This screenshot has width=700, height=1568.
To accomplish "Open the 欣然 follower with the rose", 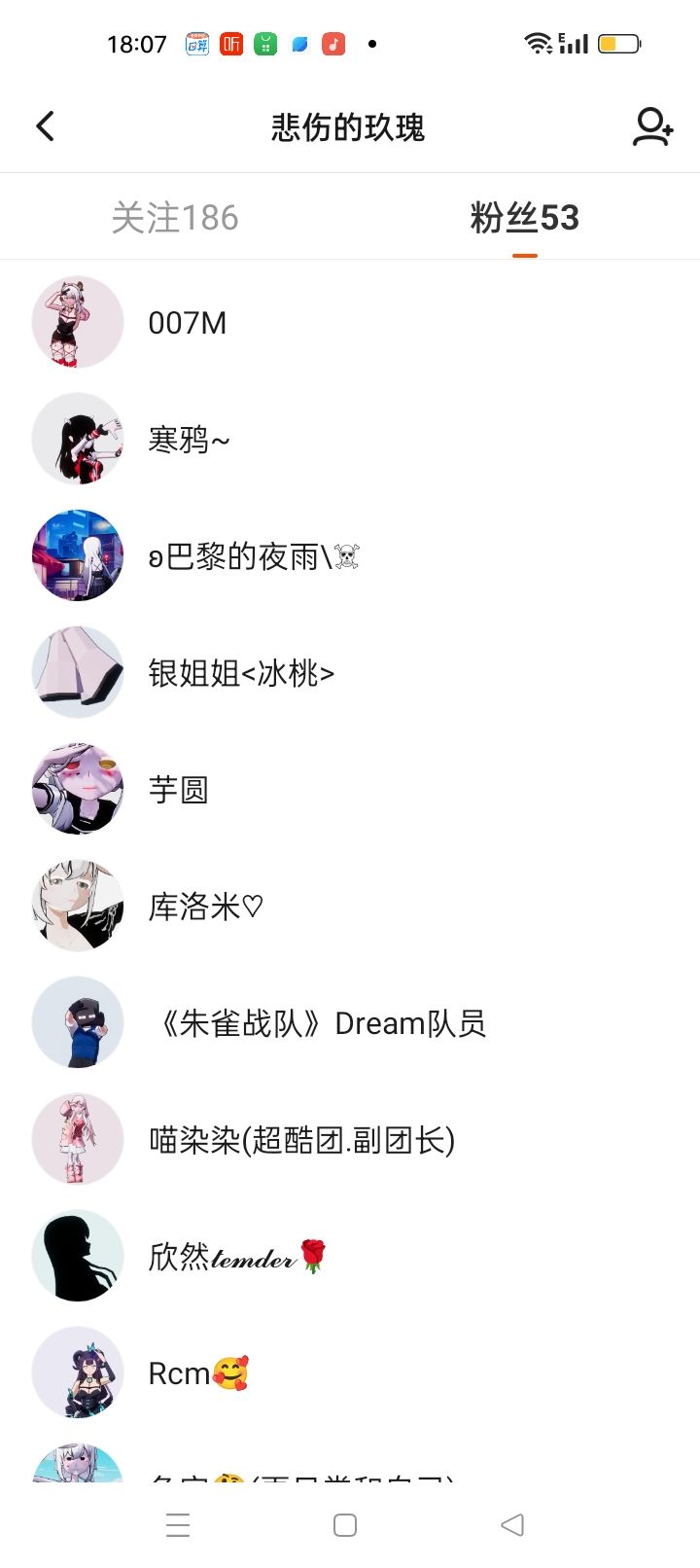I will 237,1257.
